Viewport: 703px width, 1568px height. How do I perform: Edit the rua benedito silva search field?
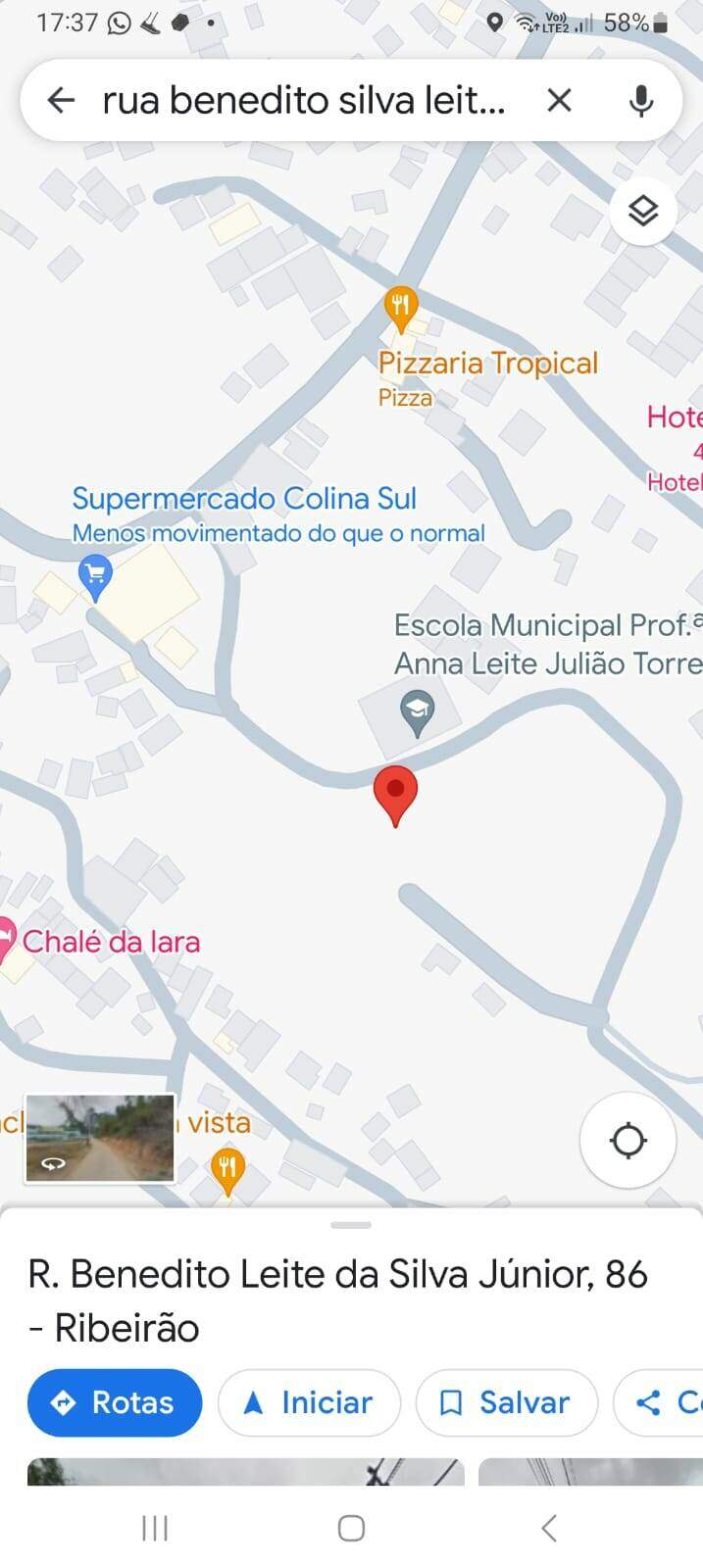coord(305,100)
